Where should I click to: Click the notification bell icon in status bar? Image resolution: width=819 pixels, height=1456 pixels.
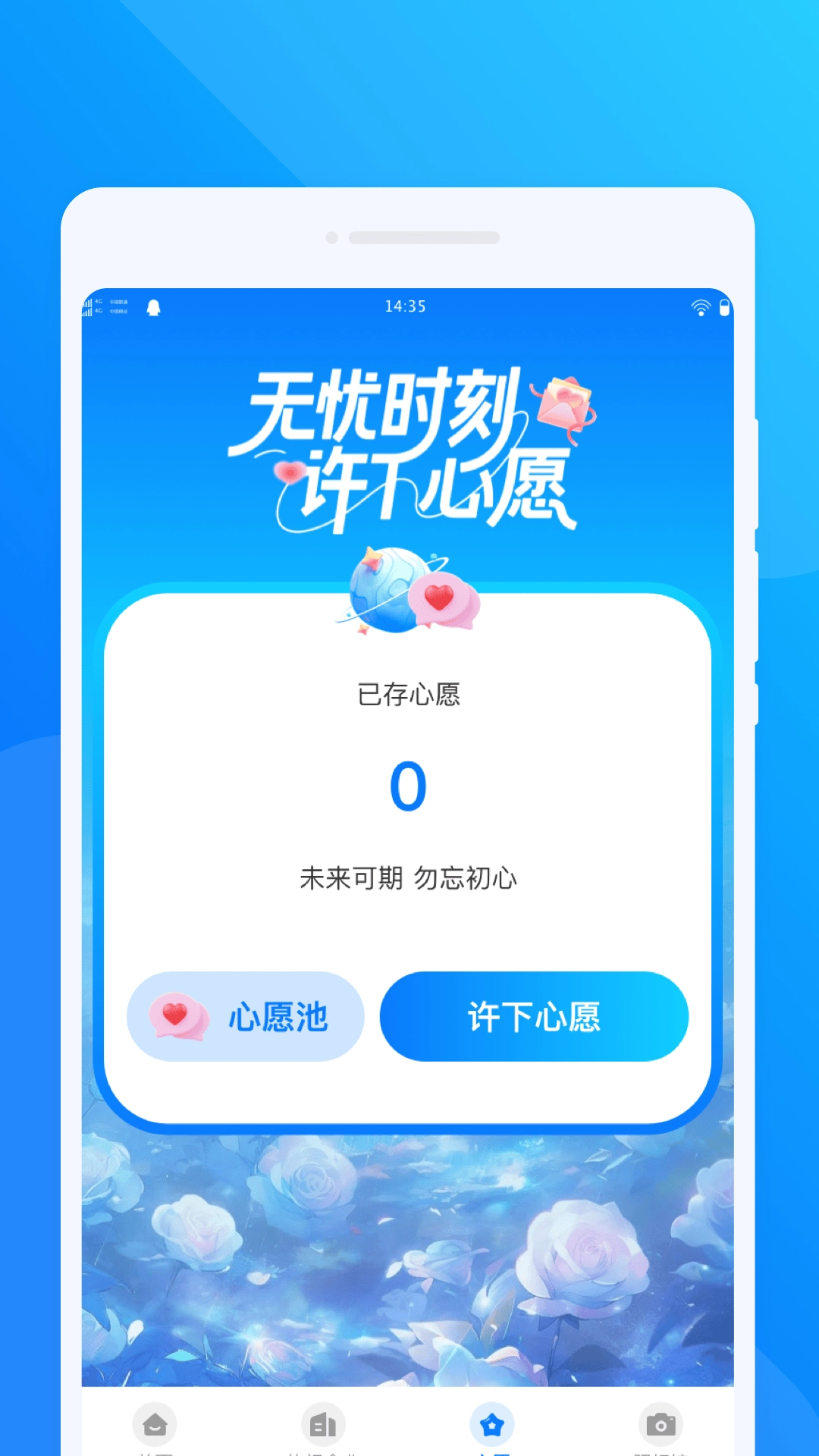tap(154, 306)
